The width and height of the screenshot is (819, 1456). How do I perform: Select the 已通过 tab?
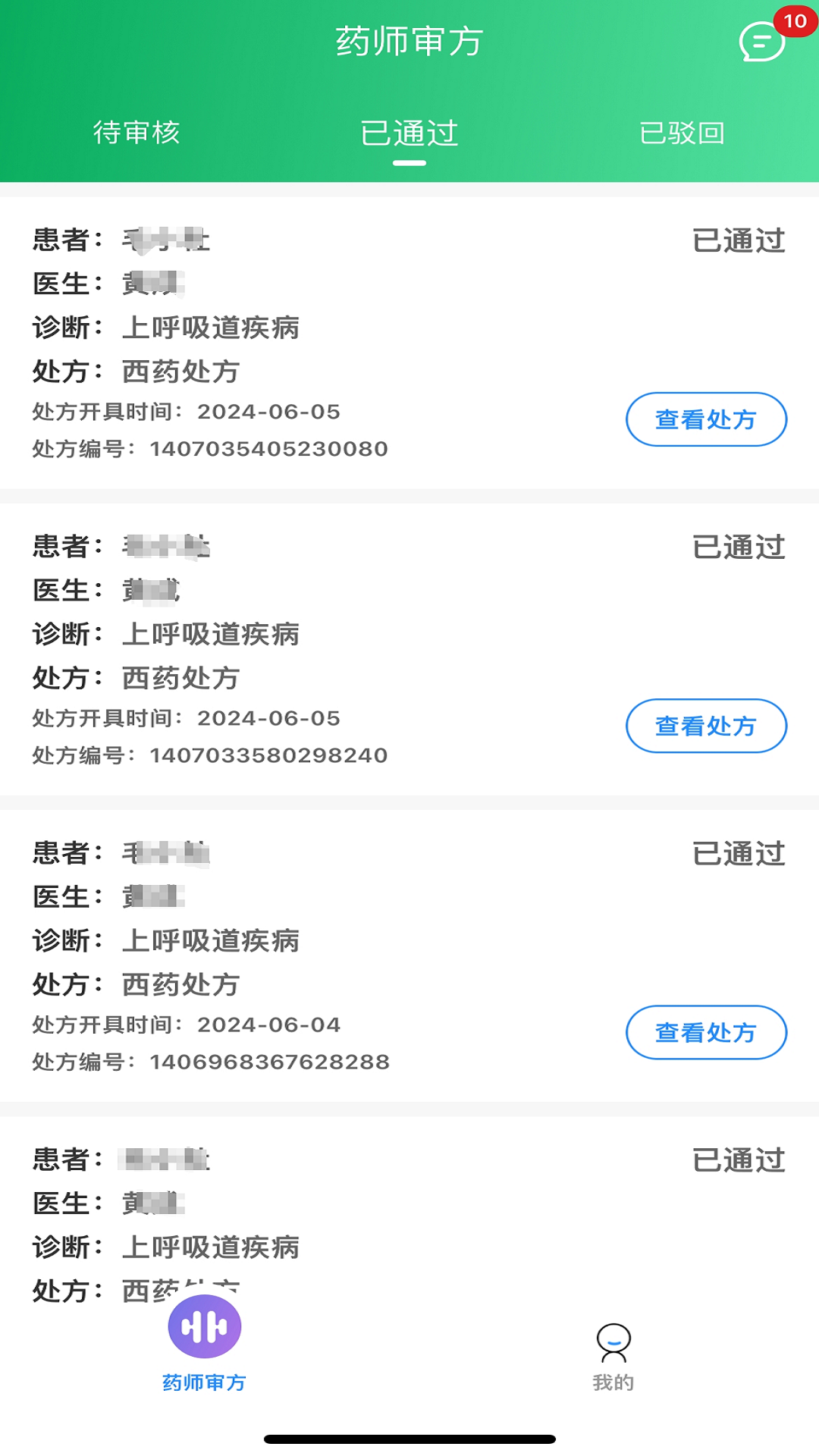[409, 133]
